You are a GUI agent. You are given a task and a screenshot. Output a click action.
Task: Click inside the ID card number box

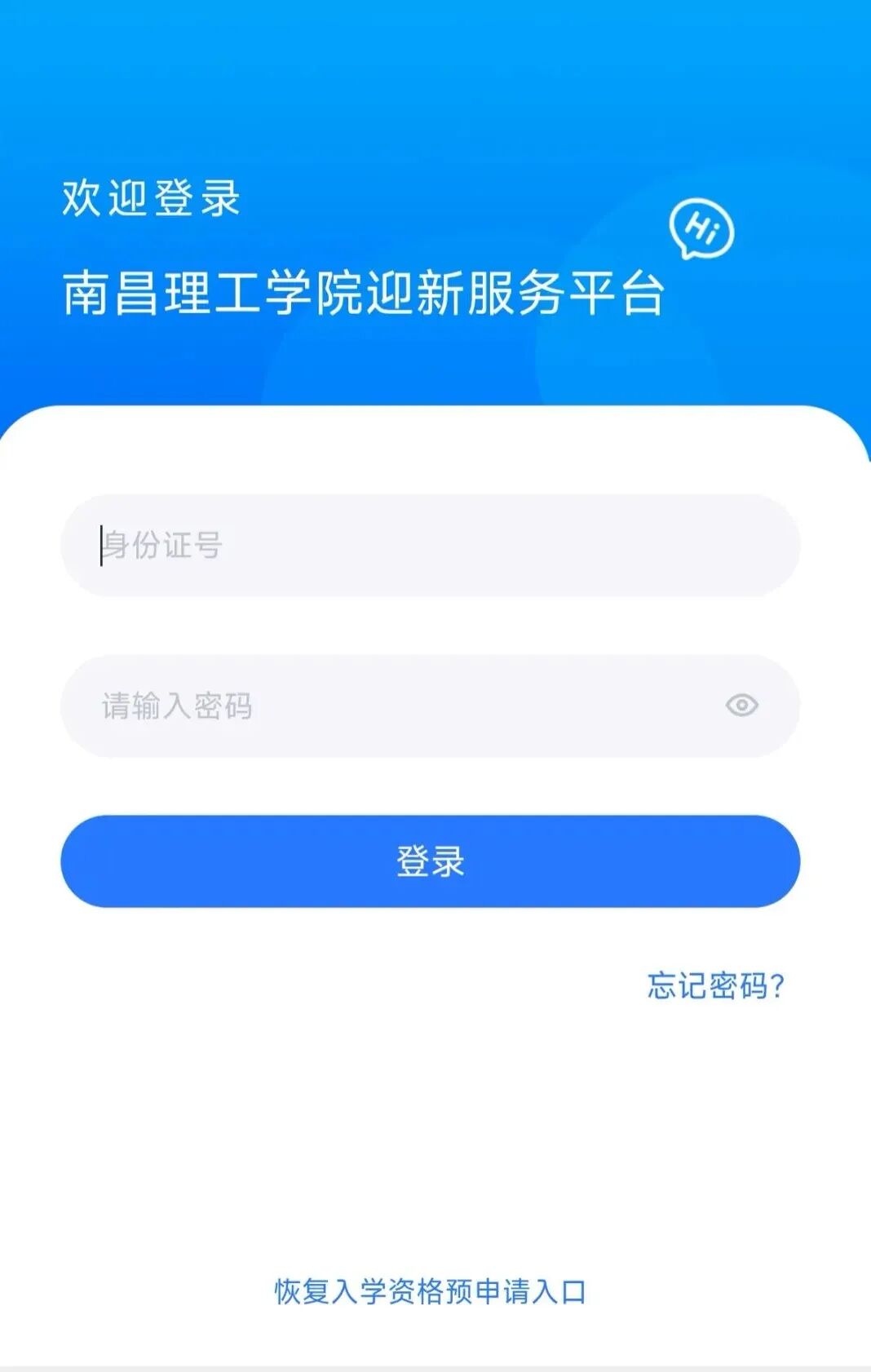430,545
